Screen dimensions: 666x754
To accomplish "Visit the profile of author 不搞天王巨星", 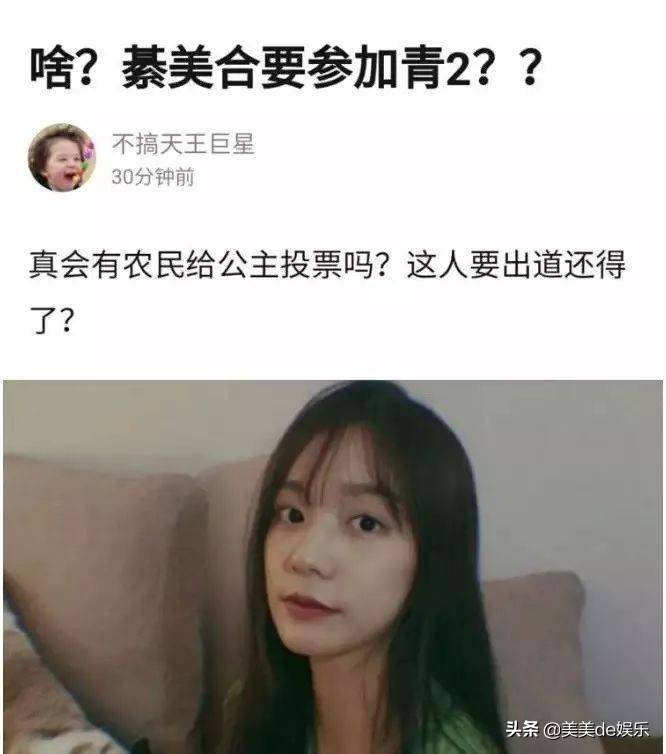I will [x=182, y=145].
